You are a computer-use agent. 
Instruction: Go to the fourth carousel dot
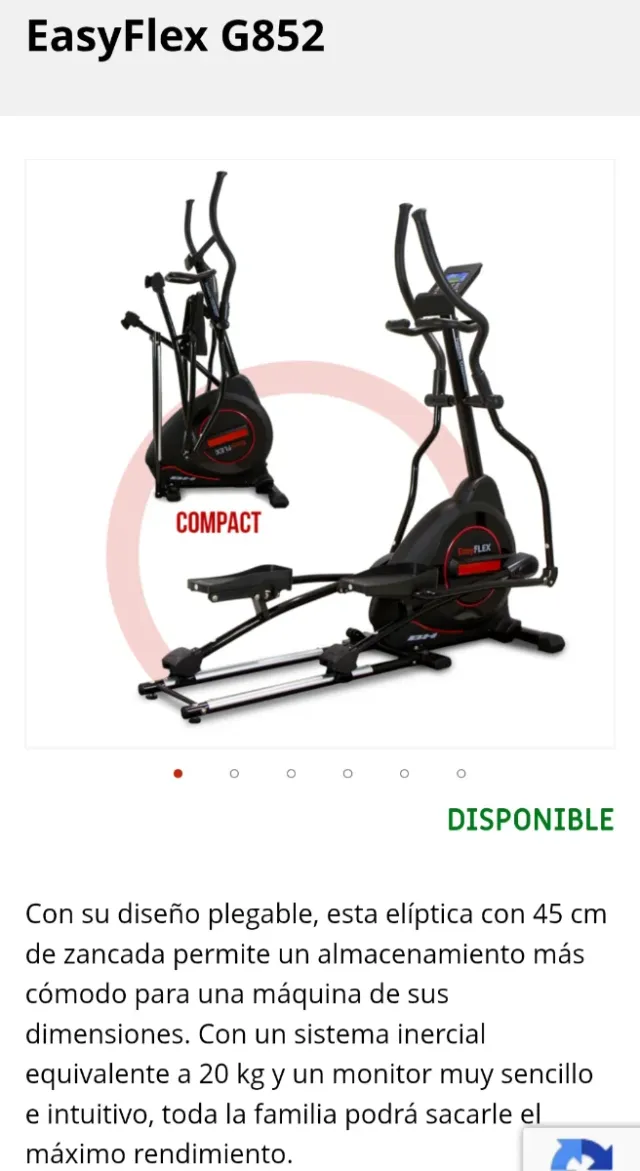pos(348,773)
